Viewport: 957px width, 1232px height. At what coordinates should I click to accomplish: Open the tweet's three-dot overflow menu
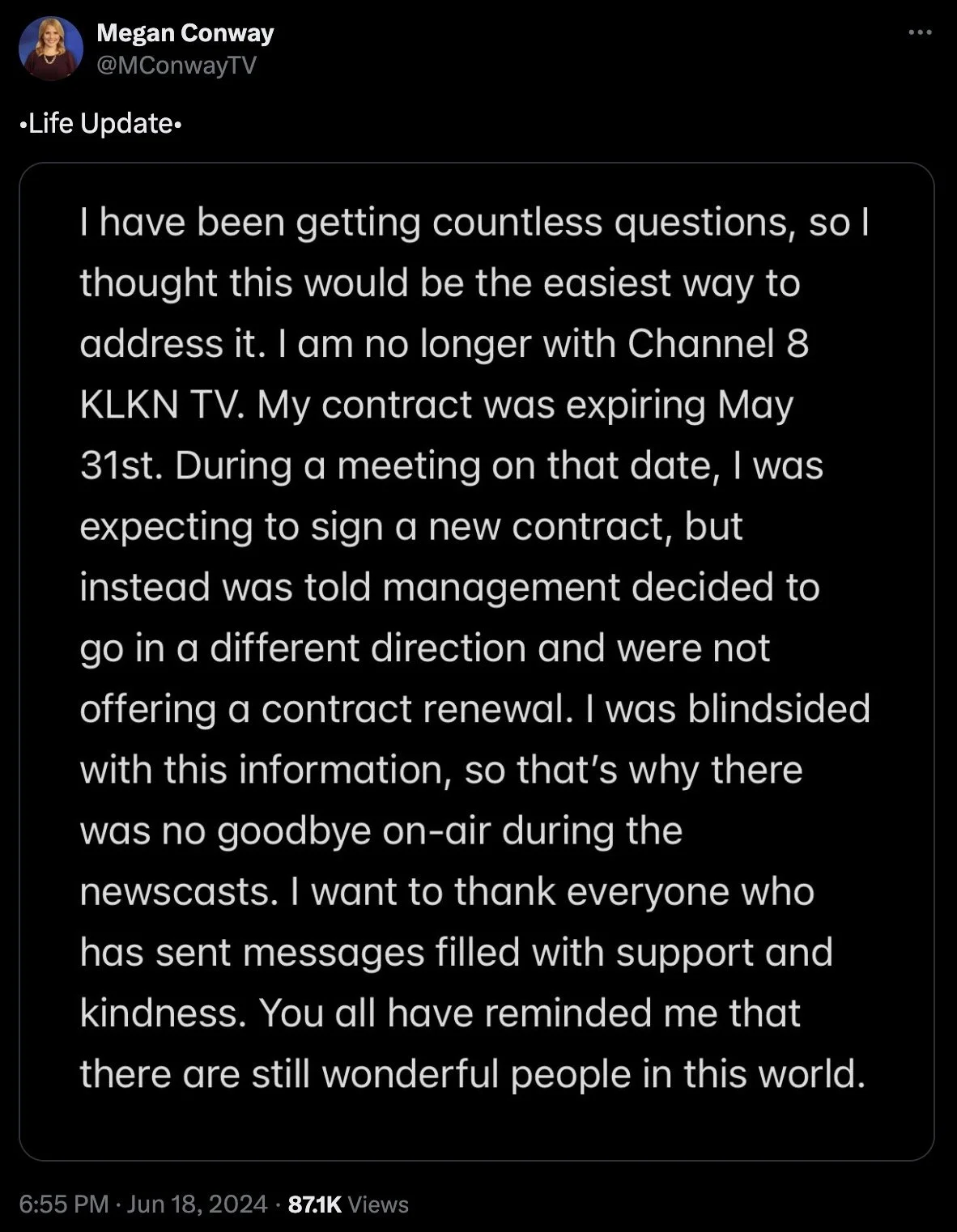[920, 32]
